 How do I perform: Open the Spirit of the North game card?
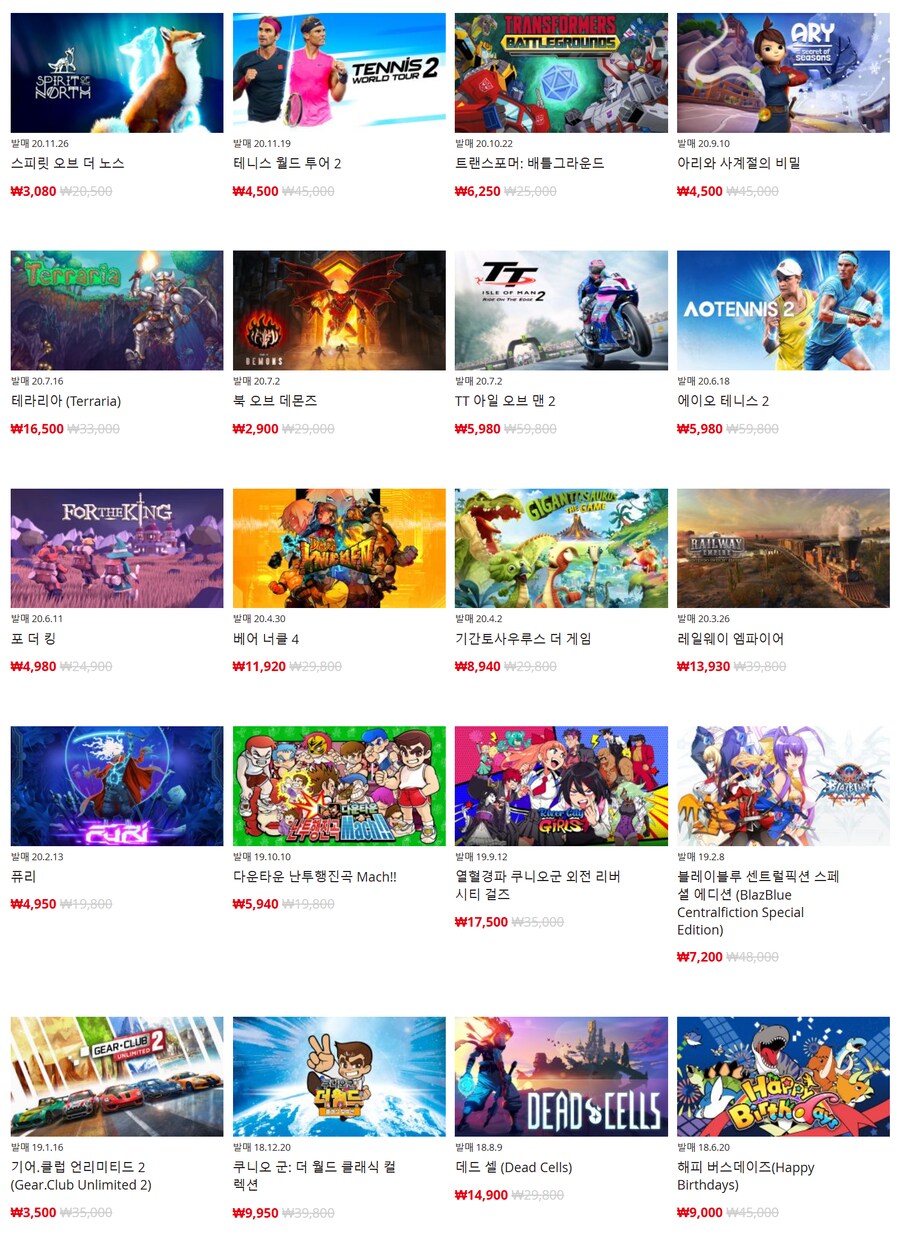pyautogui.click(x=117, y=73)
